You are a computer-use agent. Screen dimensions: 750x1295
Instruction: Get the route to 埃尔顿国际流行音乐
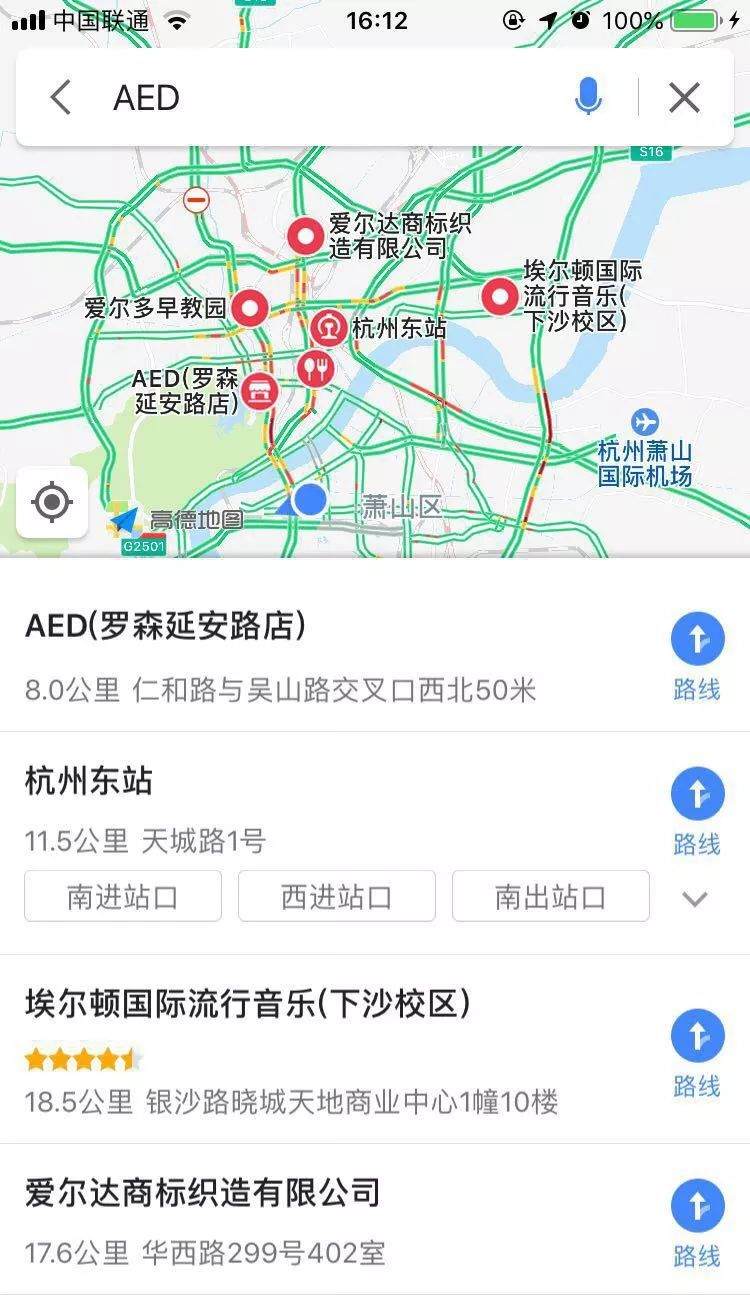[697, 1053]
